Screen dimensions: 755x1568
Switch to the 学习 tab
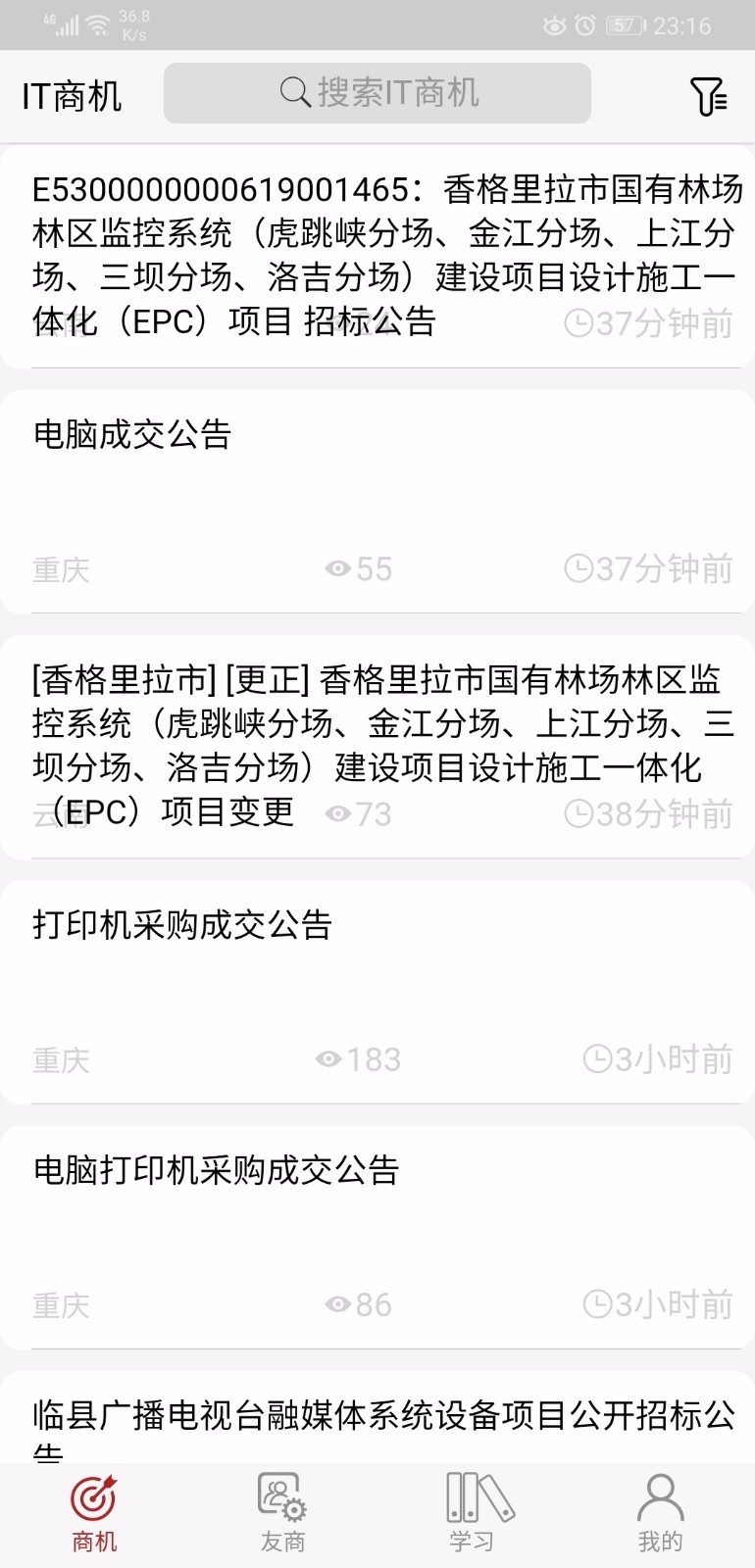(472, 1514)
